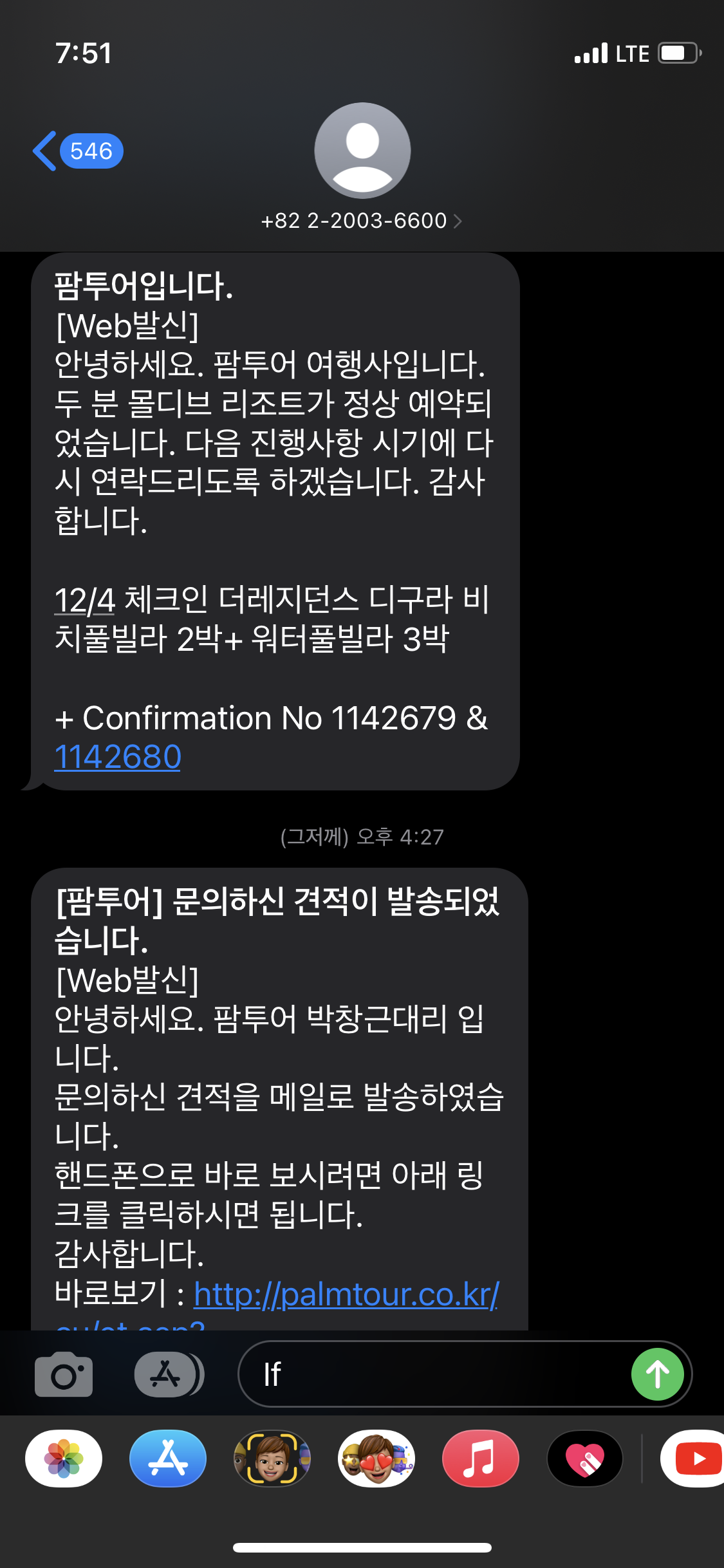This screenshot has height=1568, width=724.
Task: Open the camera to attach a photo
Action: (64, 1374)
